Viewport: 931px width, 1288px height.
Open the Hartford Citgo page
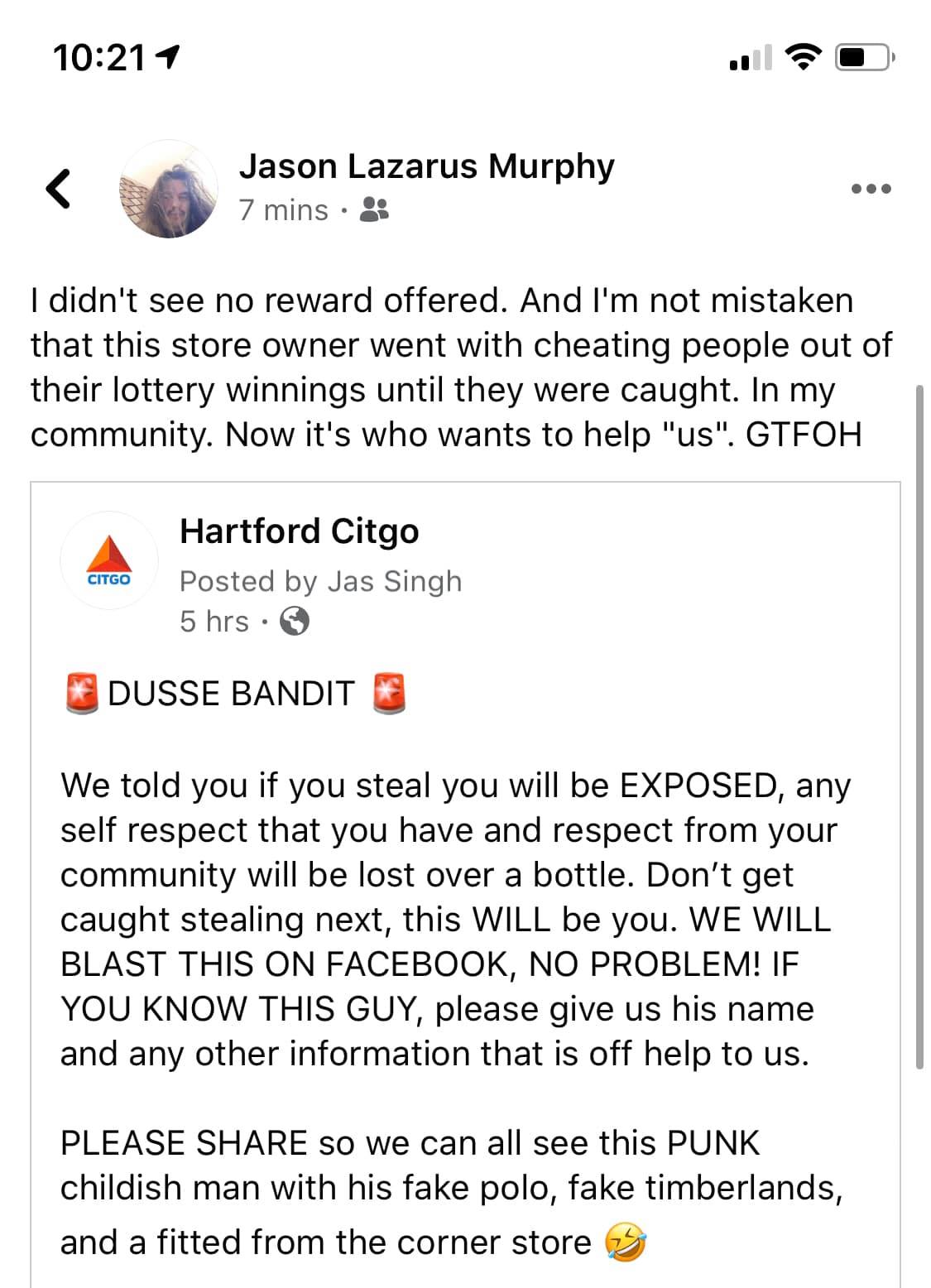coord(299,531)
